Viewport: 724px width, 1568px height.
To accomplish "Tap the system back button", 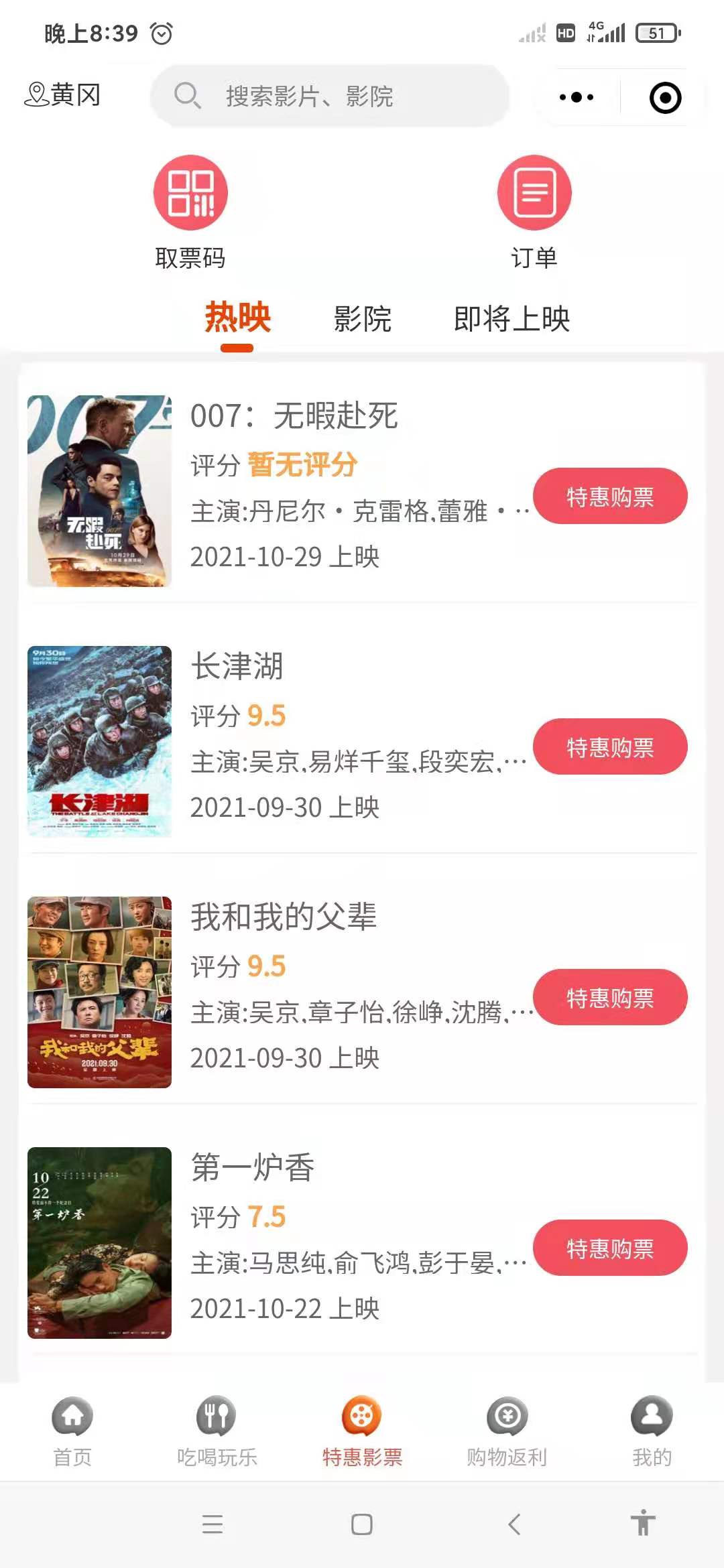I will point(515,1524).
